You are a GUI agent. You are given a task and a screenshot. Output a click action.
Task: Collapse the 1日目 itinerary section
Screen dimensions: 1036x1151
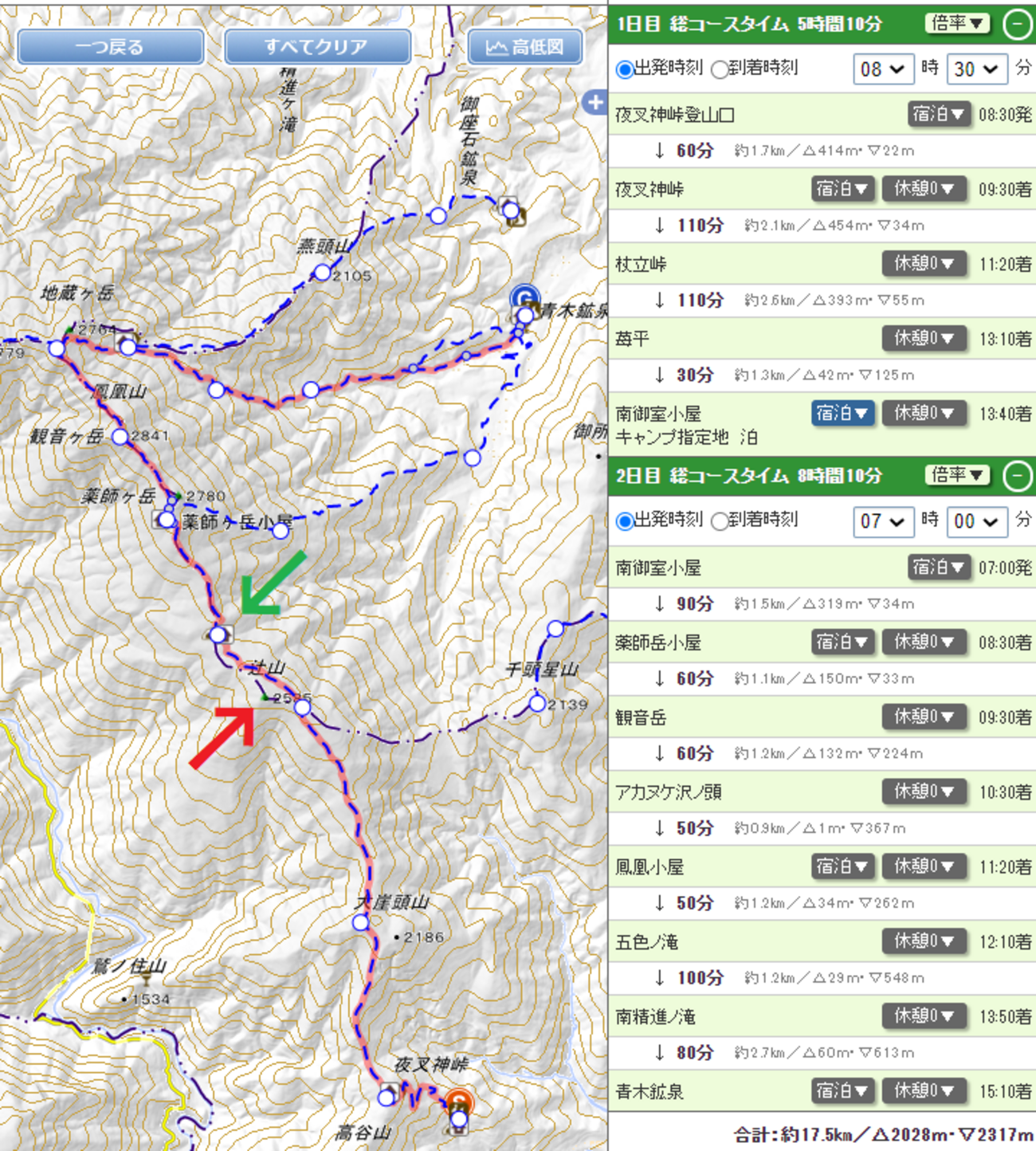coord(1017,25)
